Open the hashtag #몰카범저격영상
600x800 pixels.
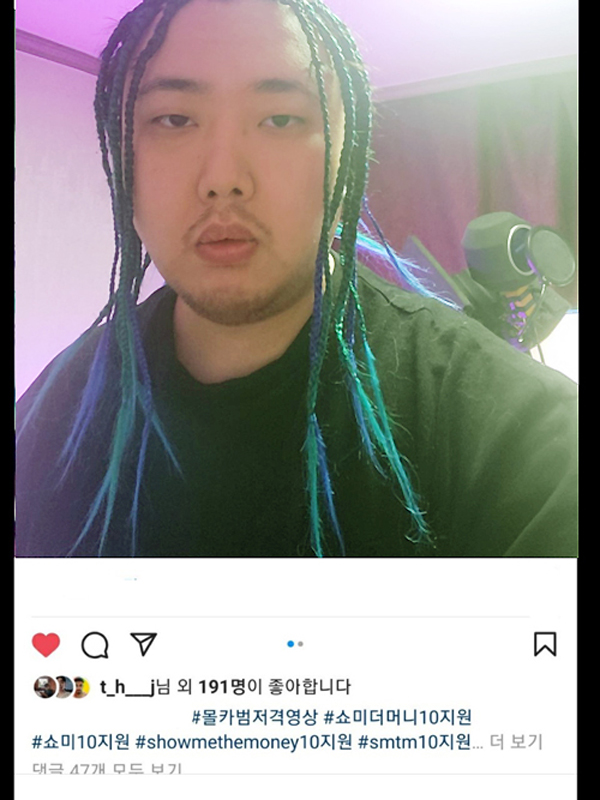[254, 717]
